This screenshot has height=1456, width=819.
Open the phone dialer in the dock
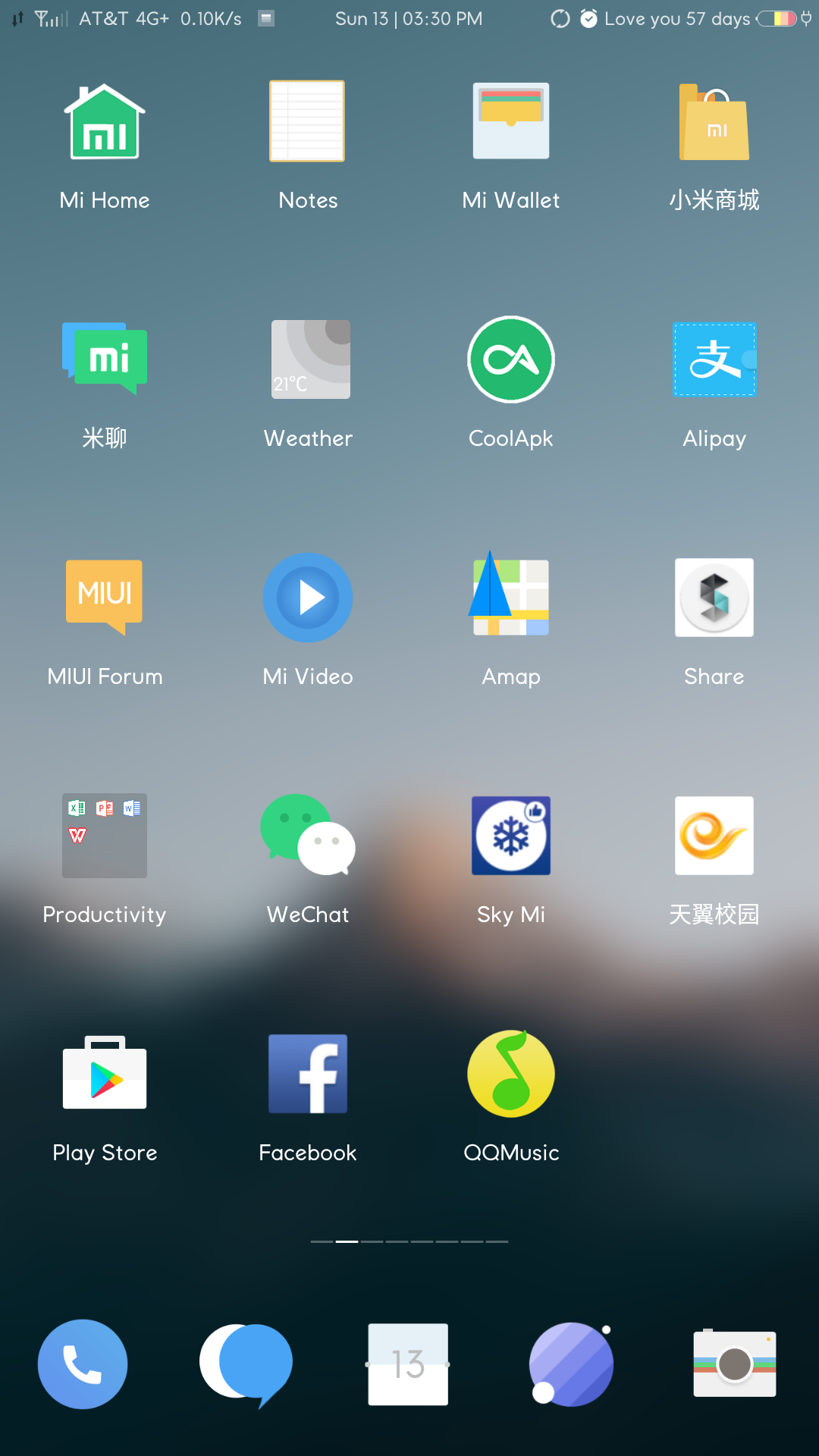83,1364
